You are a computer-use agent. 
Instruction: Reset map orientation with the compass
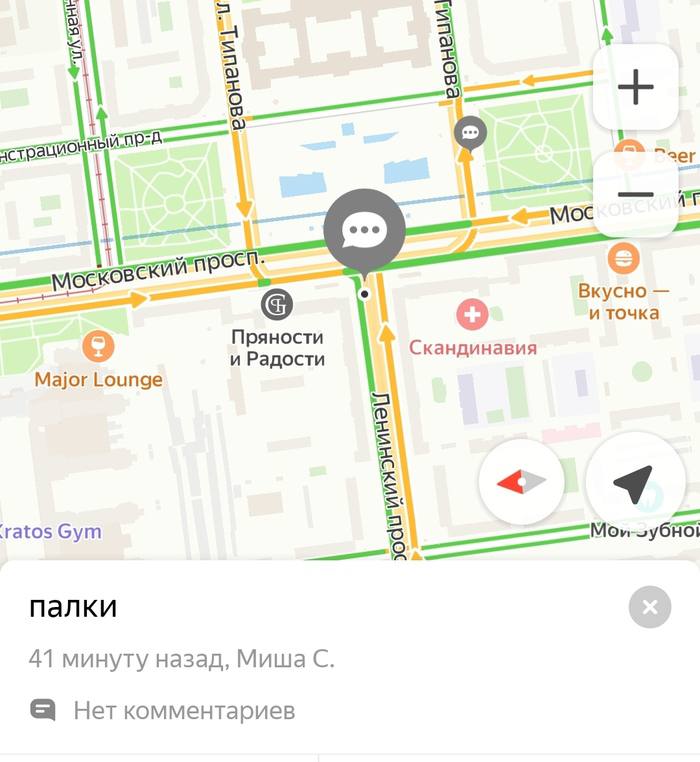pos(521,482)
